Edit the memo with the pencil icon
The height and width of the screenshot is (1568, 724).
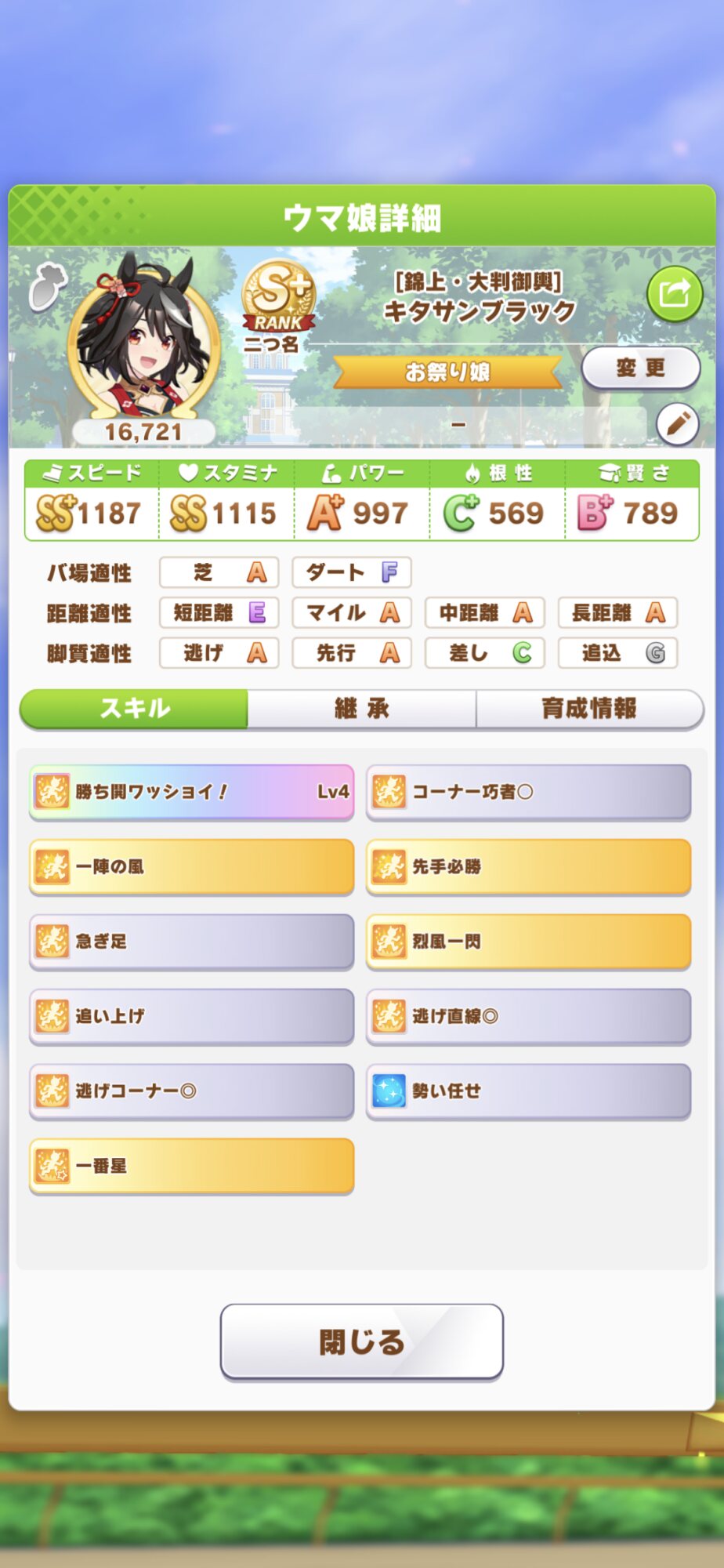[x=677, y=424]
